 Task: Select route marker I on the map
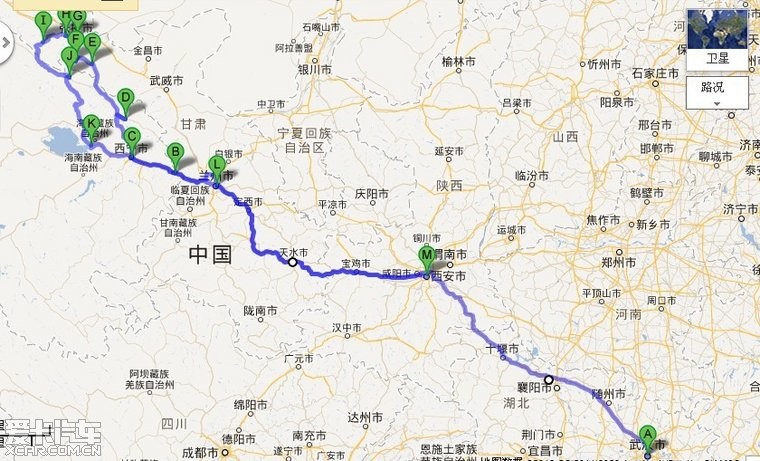coord(42,20)
